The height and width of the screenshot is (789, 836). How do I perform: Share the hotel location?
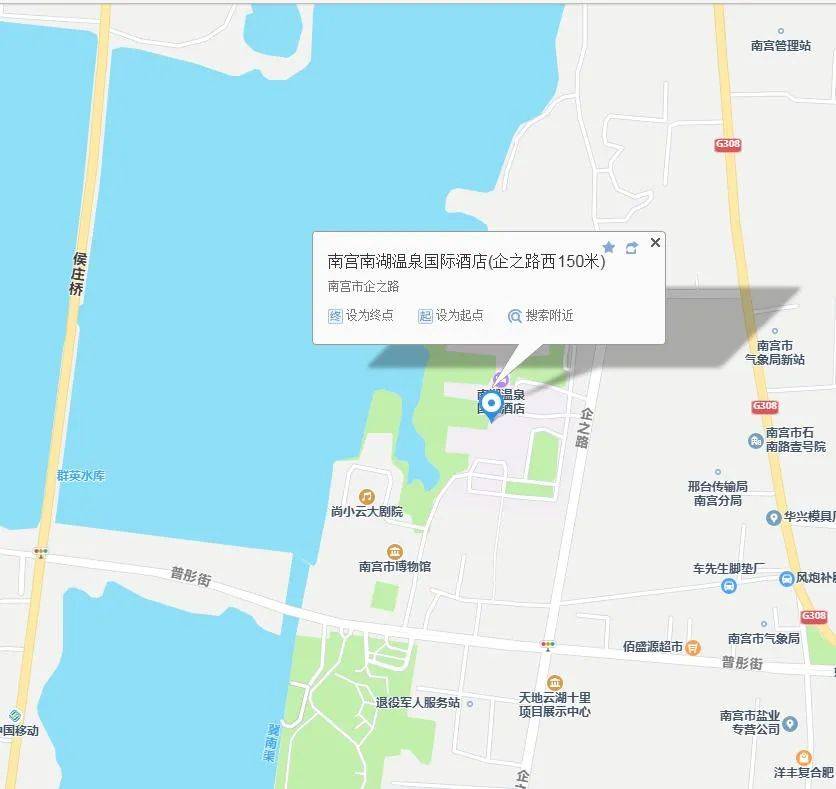631,247
